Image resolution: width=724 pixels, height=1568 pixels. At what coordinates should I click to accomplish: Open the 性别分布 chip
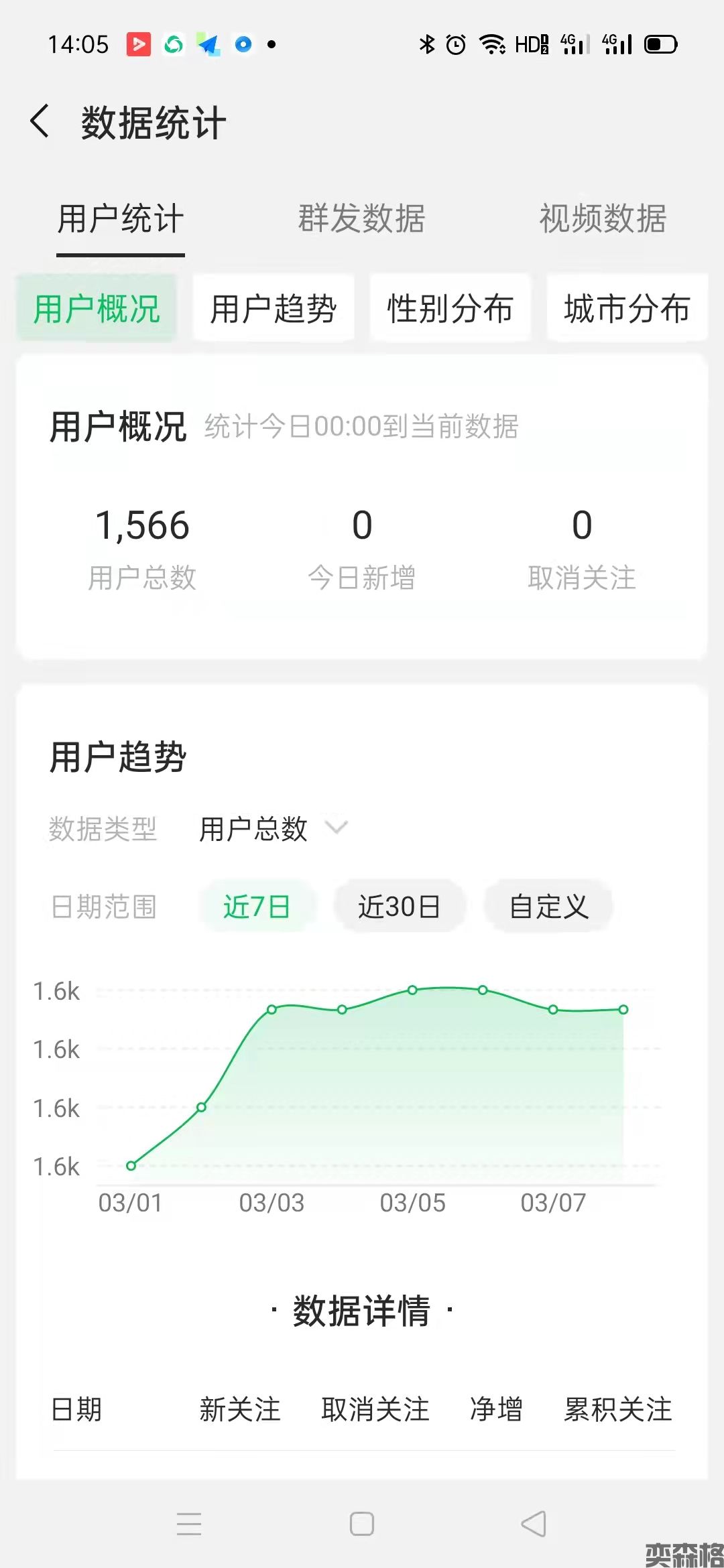(450, 309)
